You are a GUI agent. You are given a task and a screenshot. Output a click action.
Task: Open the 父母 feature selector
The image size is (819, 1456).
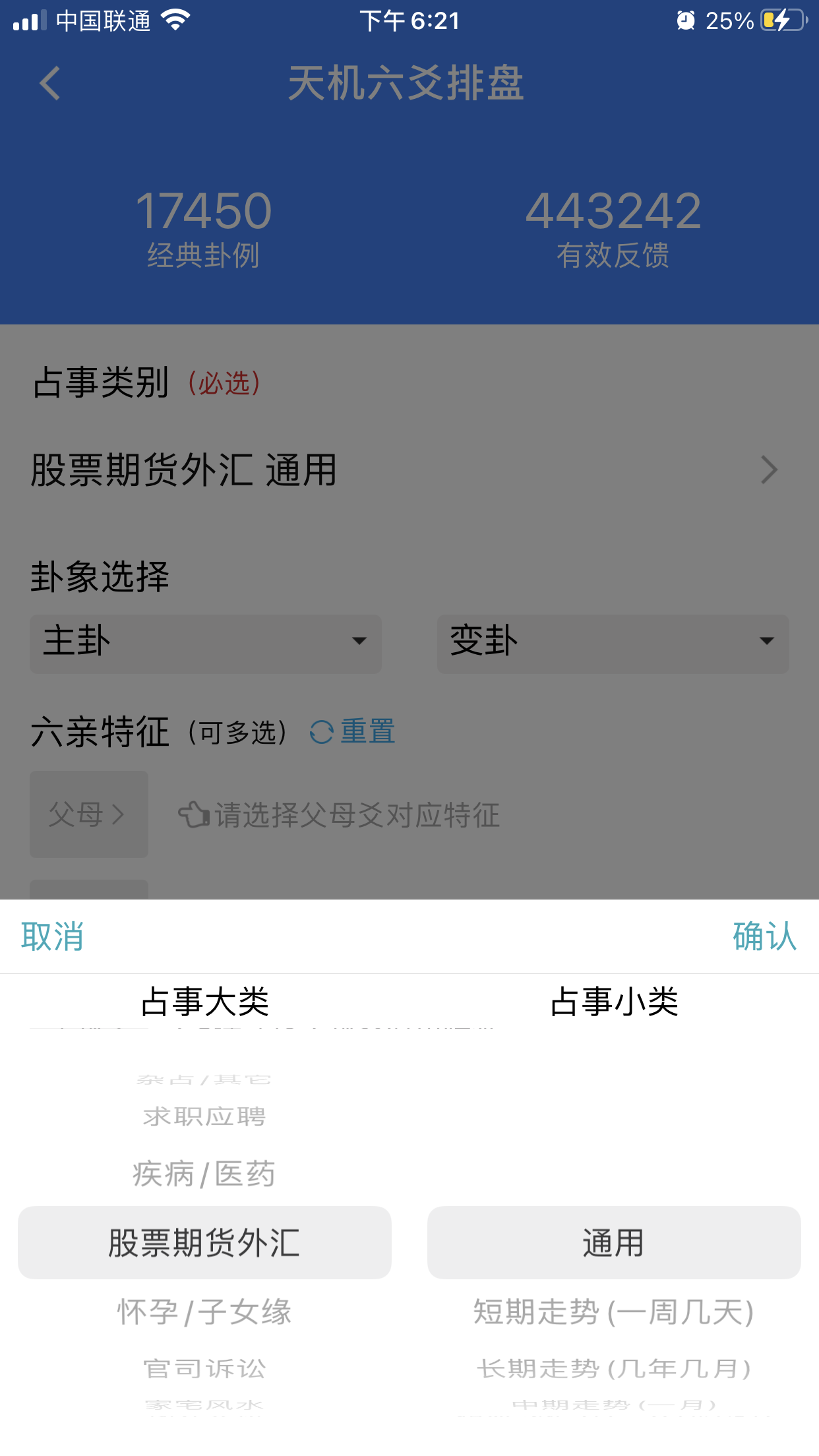[x=89, y=814]
